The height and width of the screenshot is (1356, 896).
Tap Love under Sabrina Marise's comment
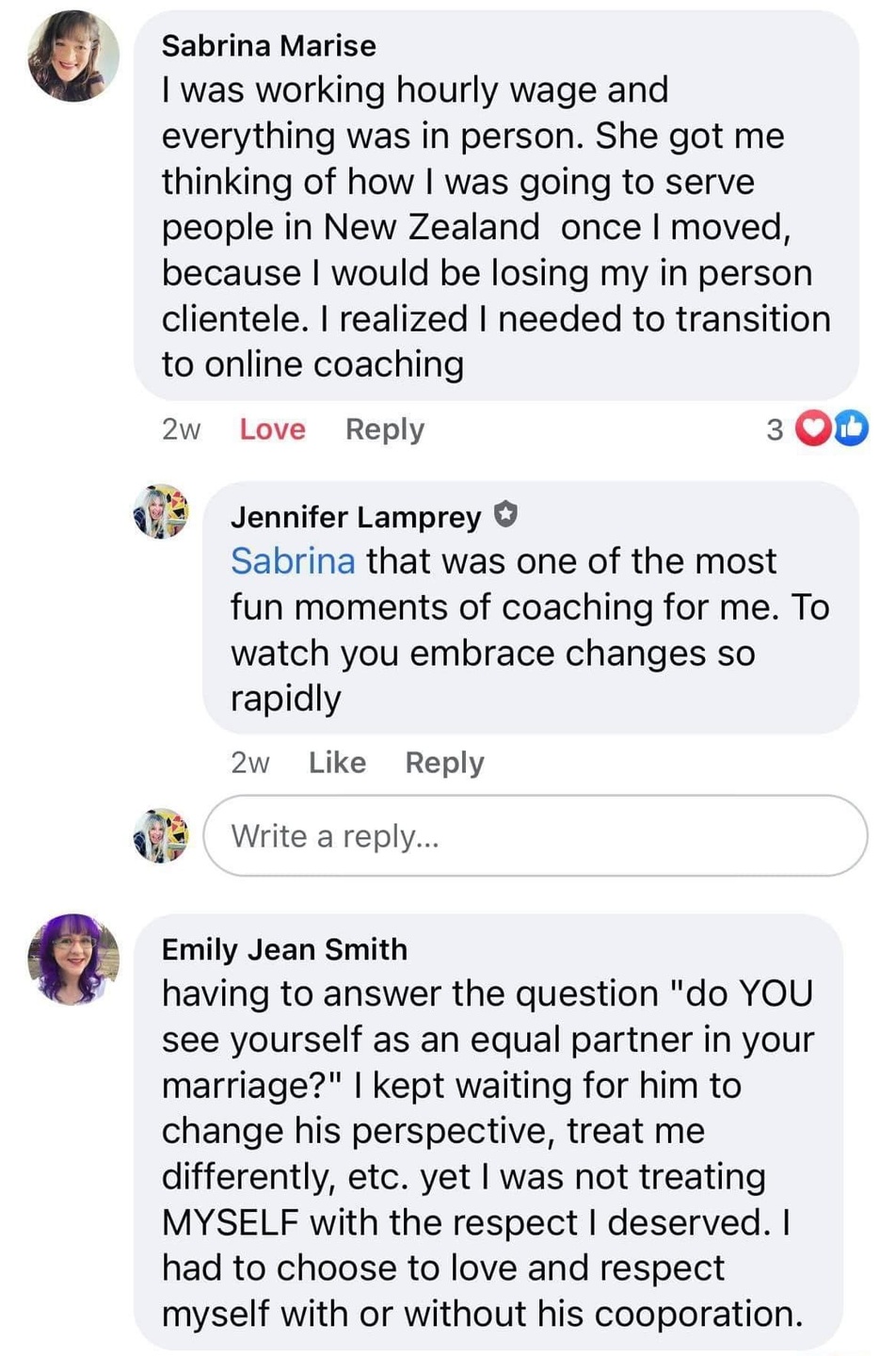click(272, 429)
